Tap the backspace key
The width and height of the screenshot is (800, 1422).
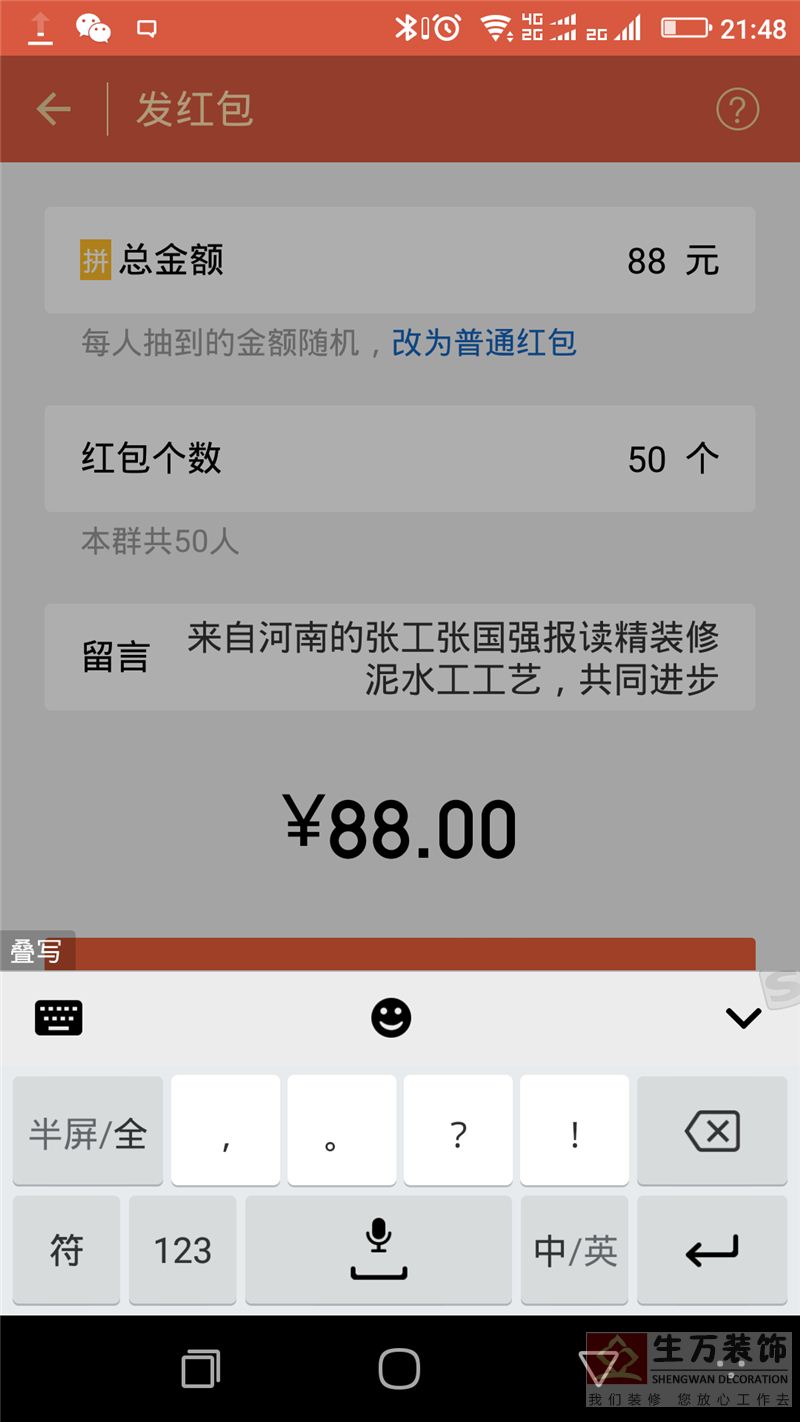pos(712,1131)
